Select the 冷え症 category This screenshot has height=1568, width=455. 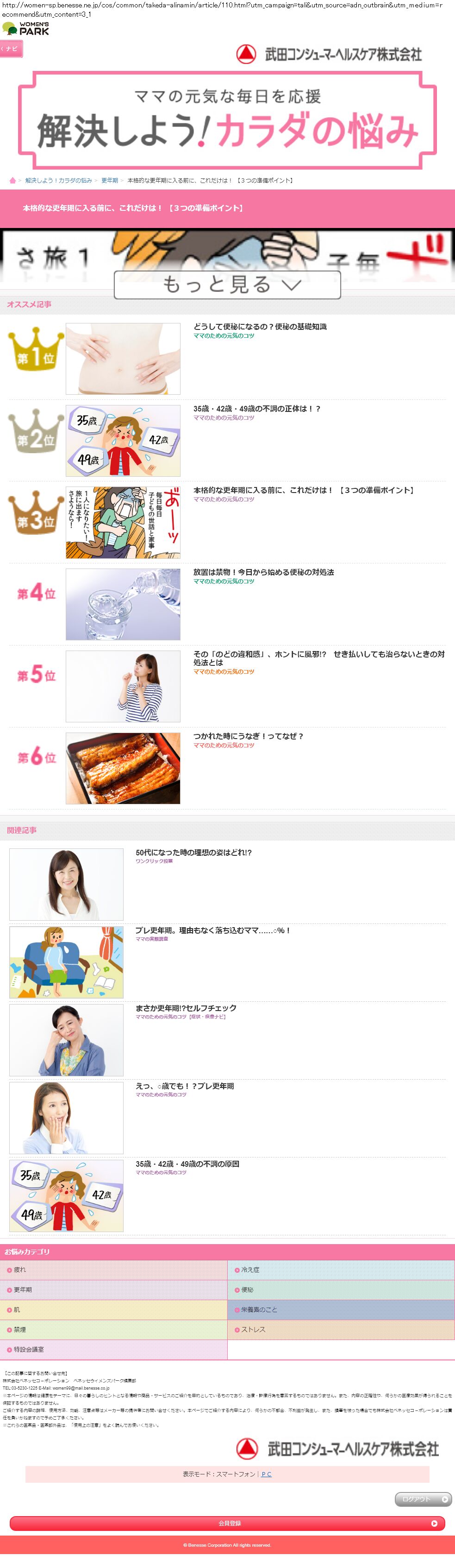(x=341, y=1270)
